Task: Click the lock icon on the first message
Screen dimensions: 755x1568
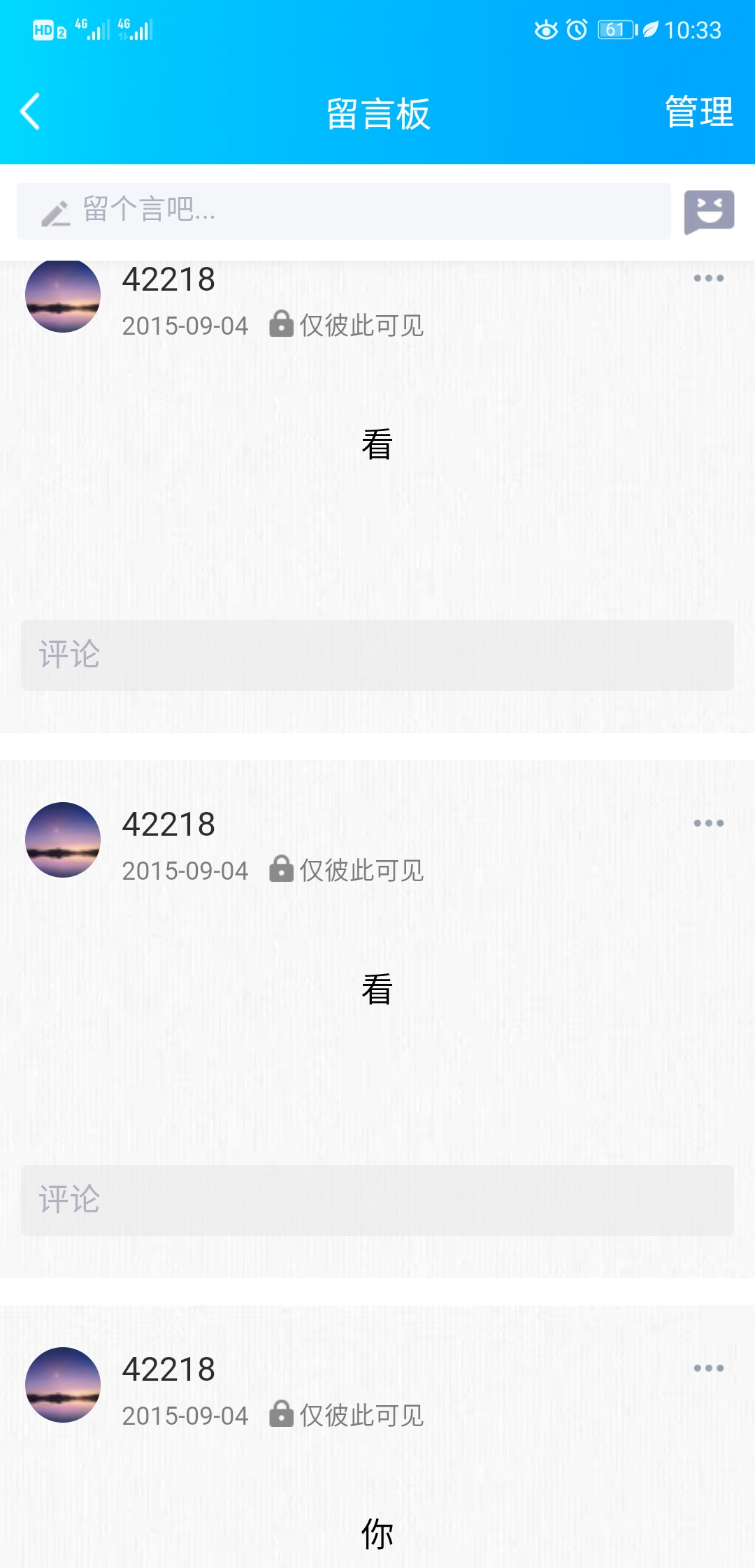Action: 282,325
